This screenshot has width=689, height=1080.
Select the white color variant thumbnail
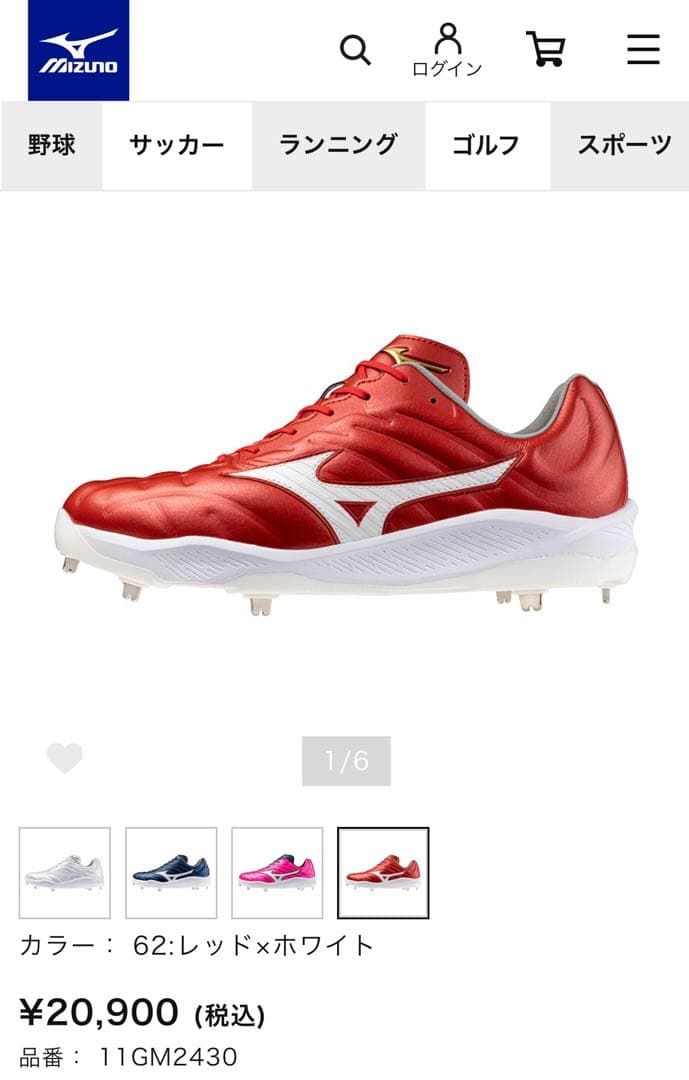point(65,872)
